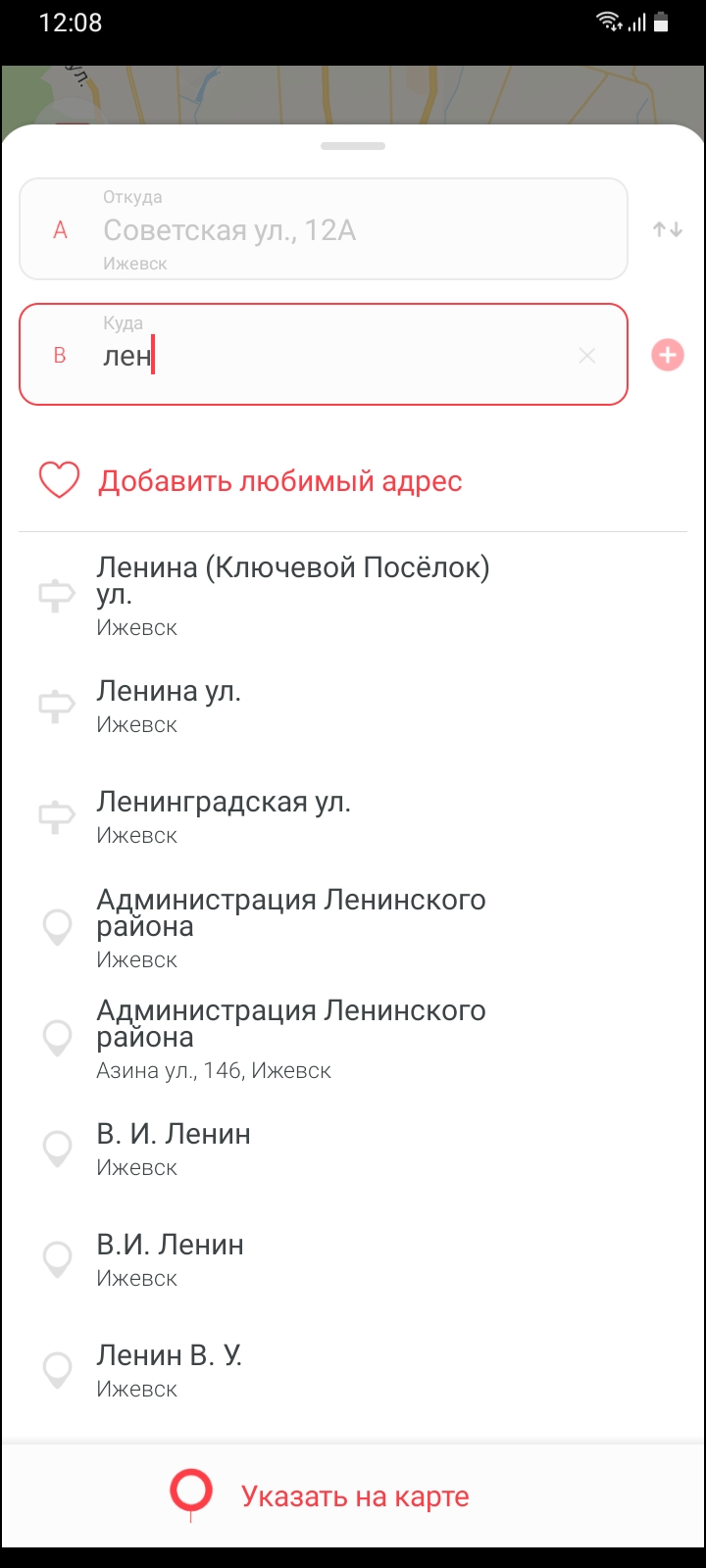Select Ленина (Ключевой Посёлок) ул.

pyautogui.click(x=353, y=595)
